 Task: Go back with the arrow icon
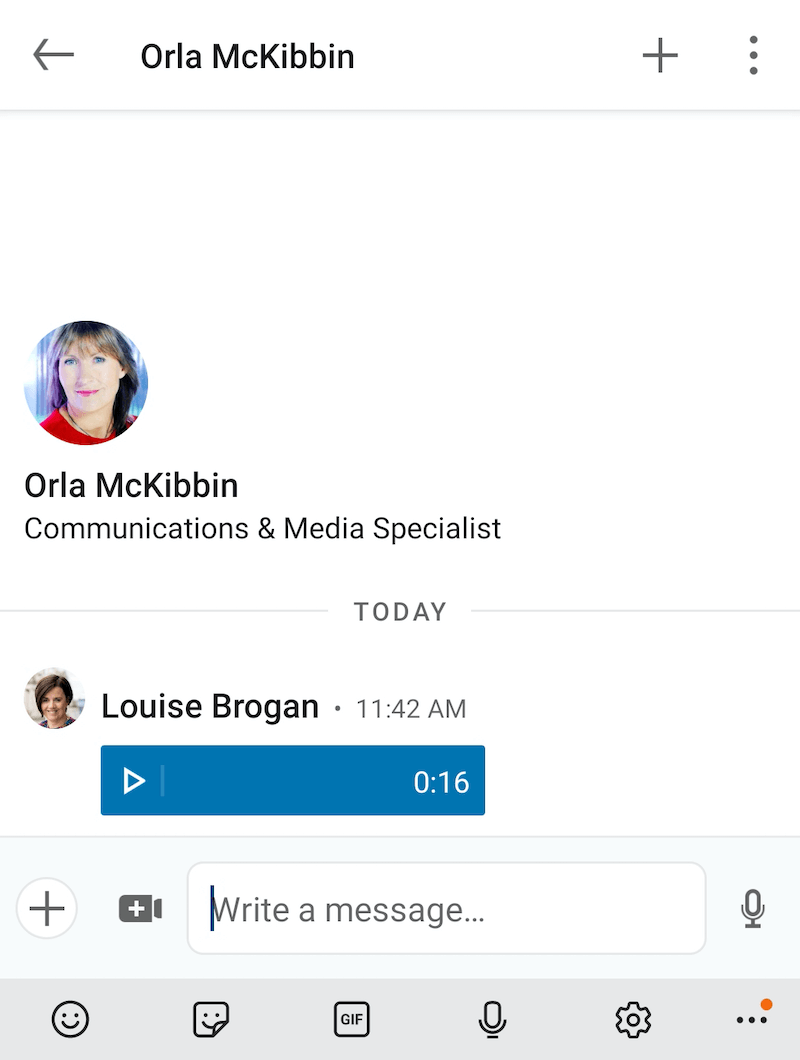coord(53,55)
